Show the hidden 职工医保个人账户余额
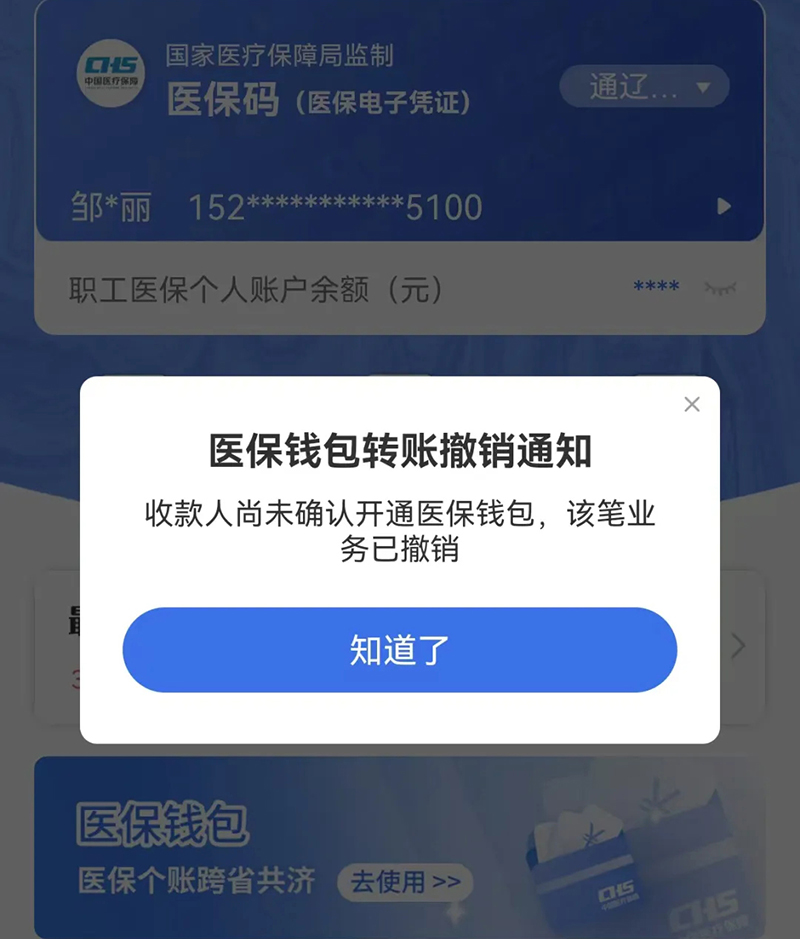This screenshot has height=939, width=800. (720, 288)
